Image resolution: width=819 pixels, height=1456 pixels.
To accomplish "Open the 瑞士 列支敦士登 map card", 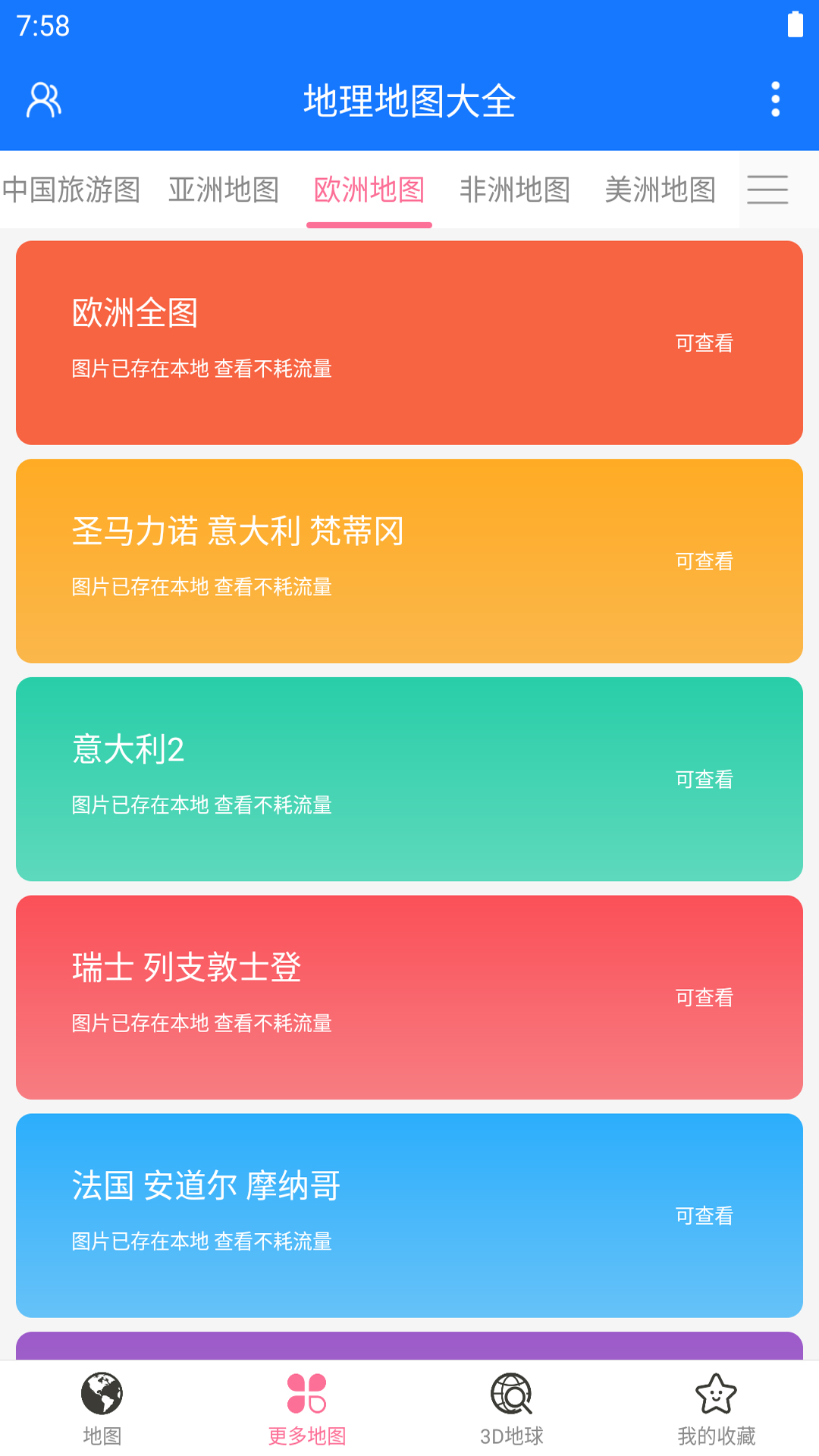I will click(409, 996).
